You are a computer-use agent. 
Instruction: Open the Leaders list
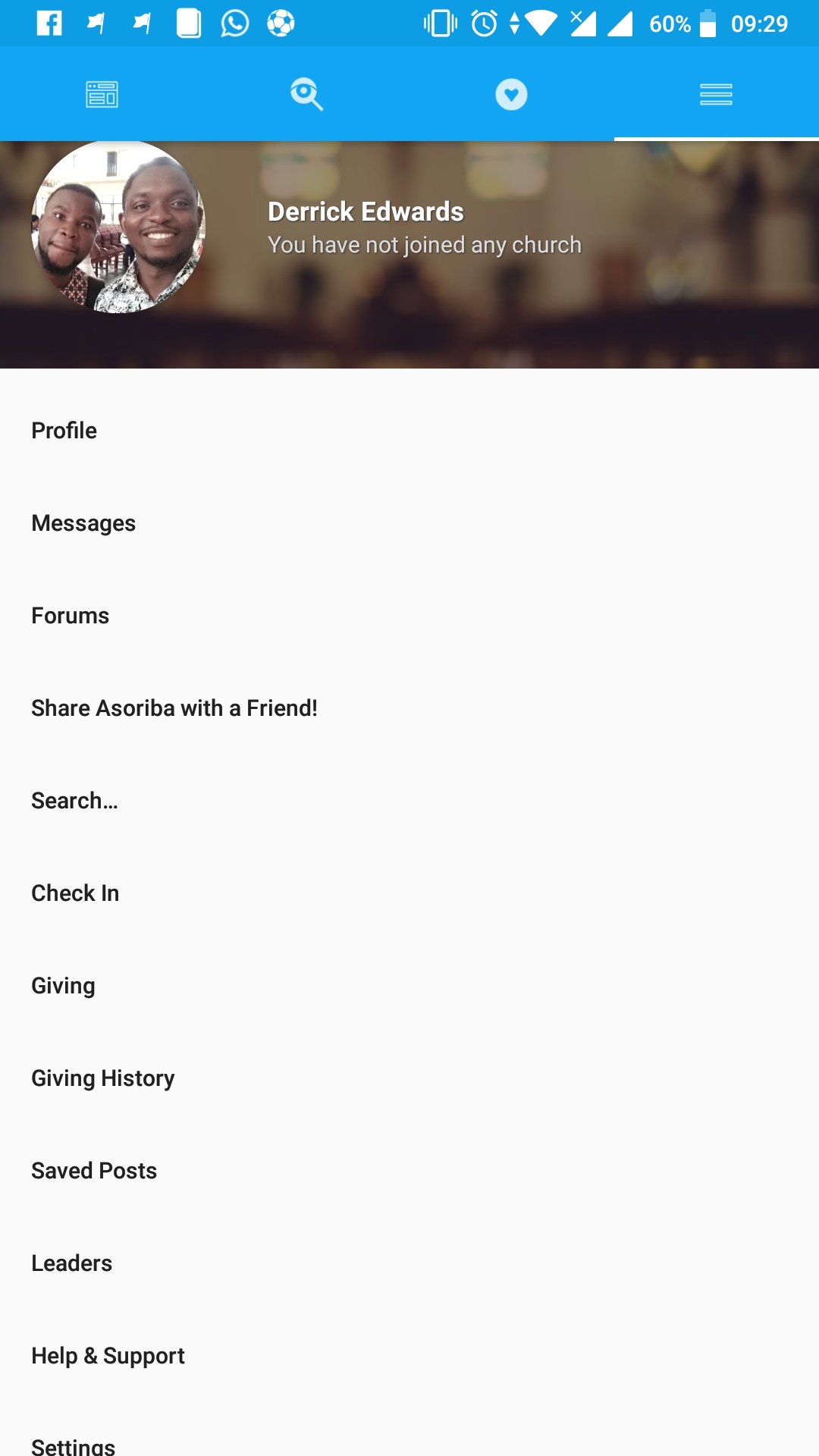pyautogui.click(x=409, y=1263)
